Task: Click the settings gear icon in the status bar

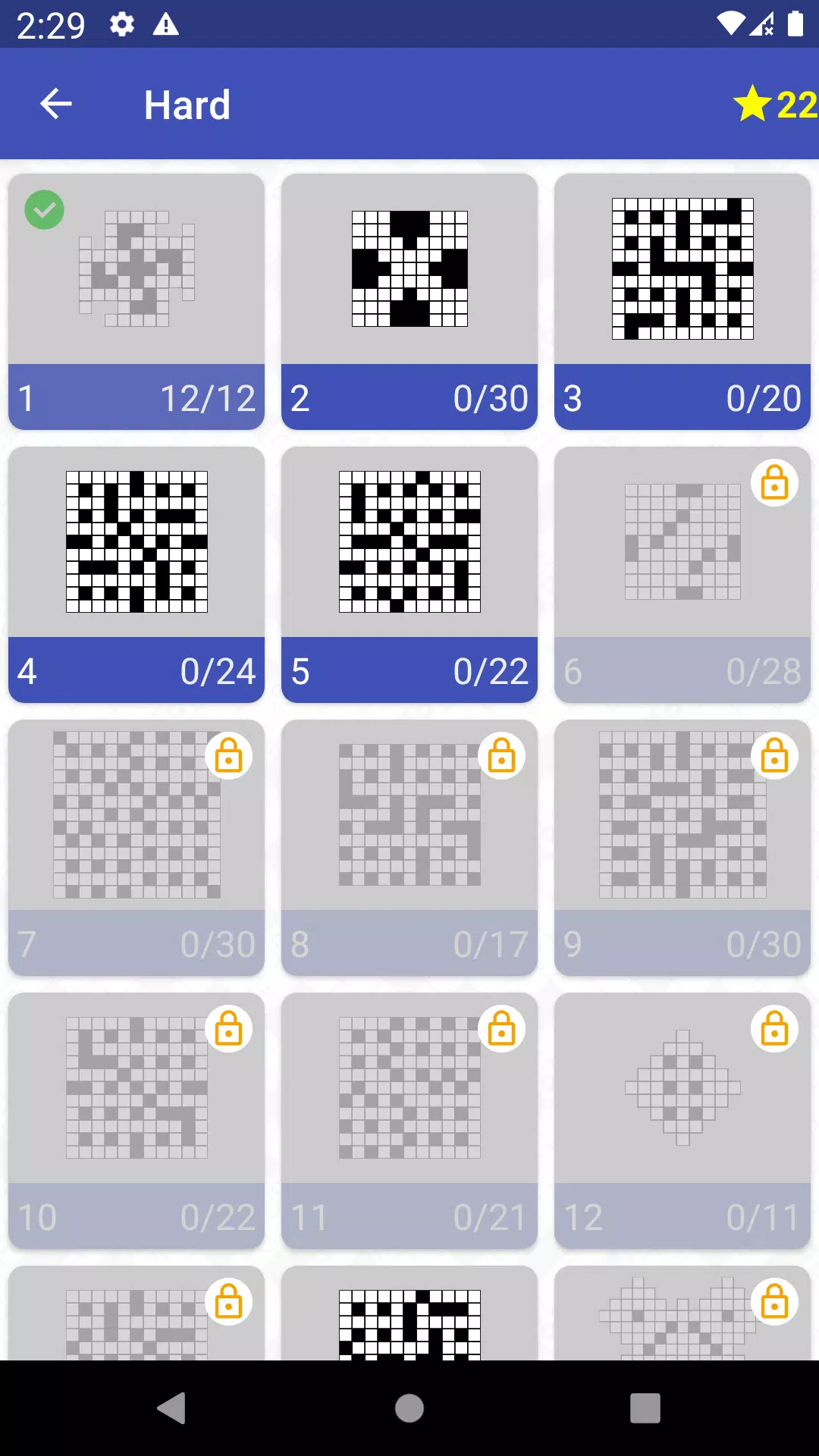Action: (x=120, y=23)
